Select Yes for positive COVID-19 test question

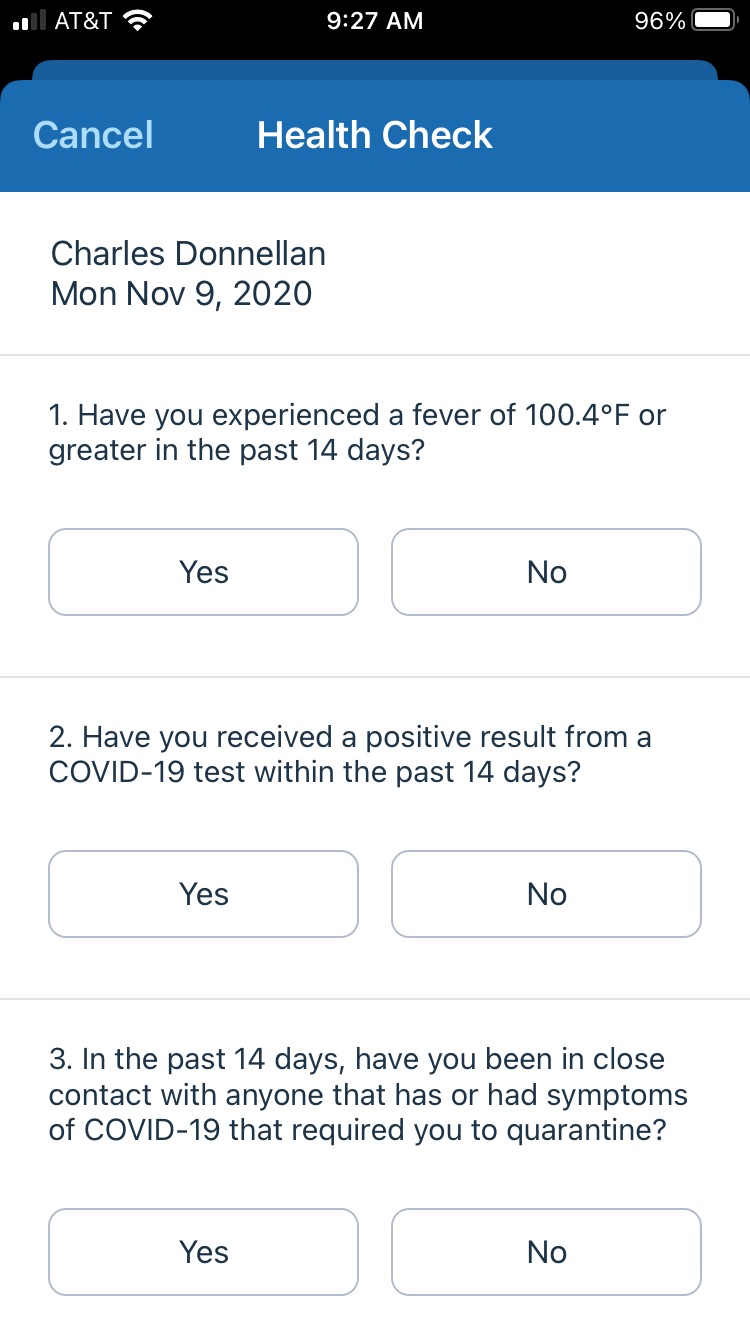(x=203, y=894)
